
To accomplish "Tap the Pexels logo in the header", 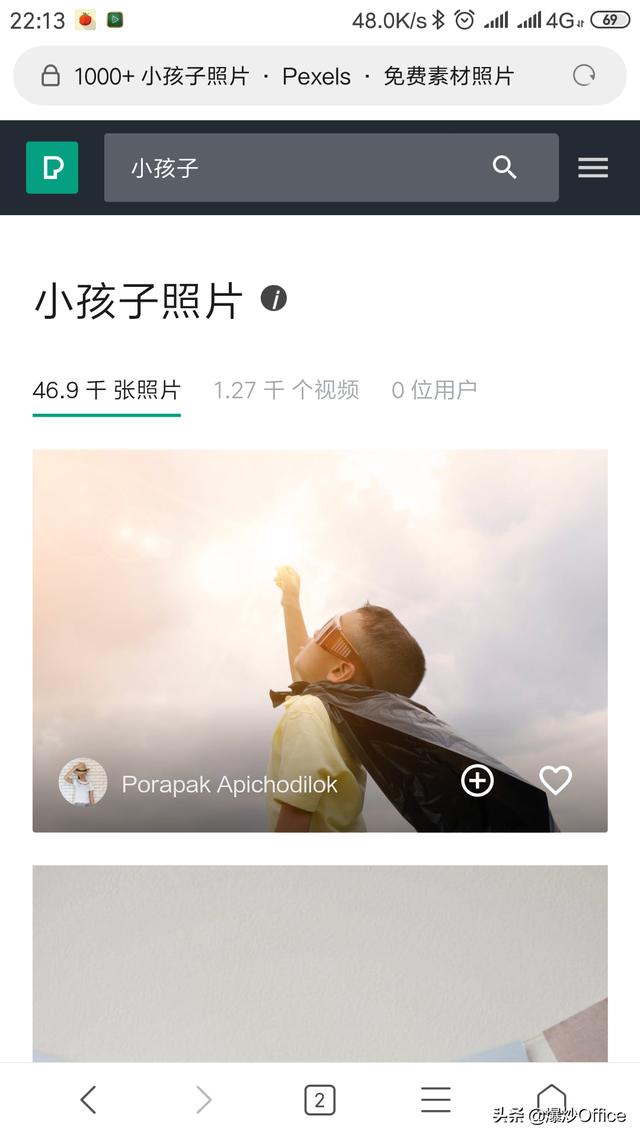I will [x=52, y=167].
